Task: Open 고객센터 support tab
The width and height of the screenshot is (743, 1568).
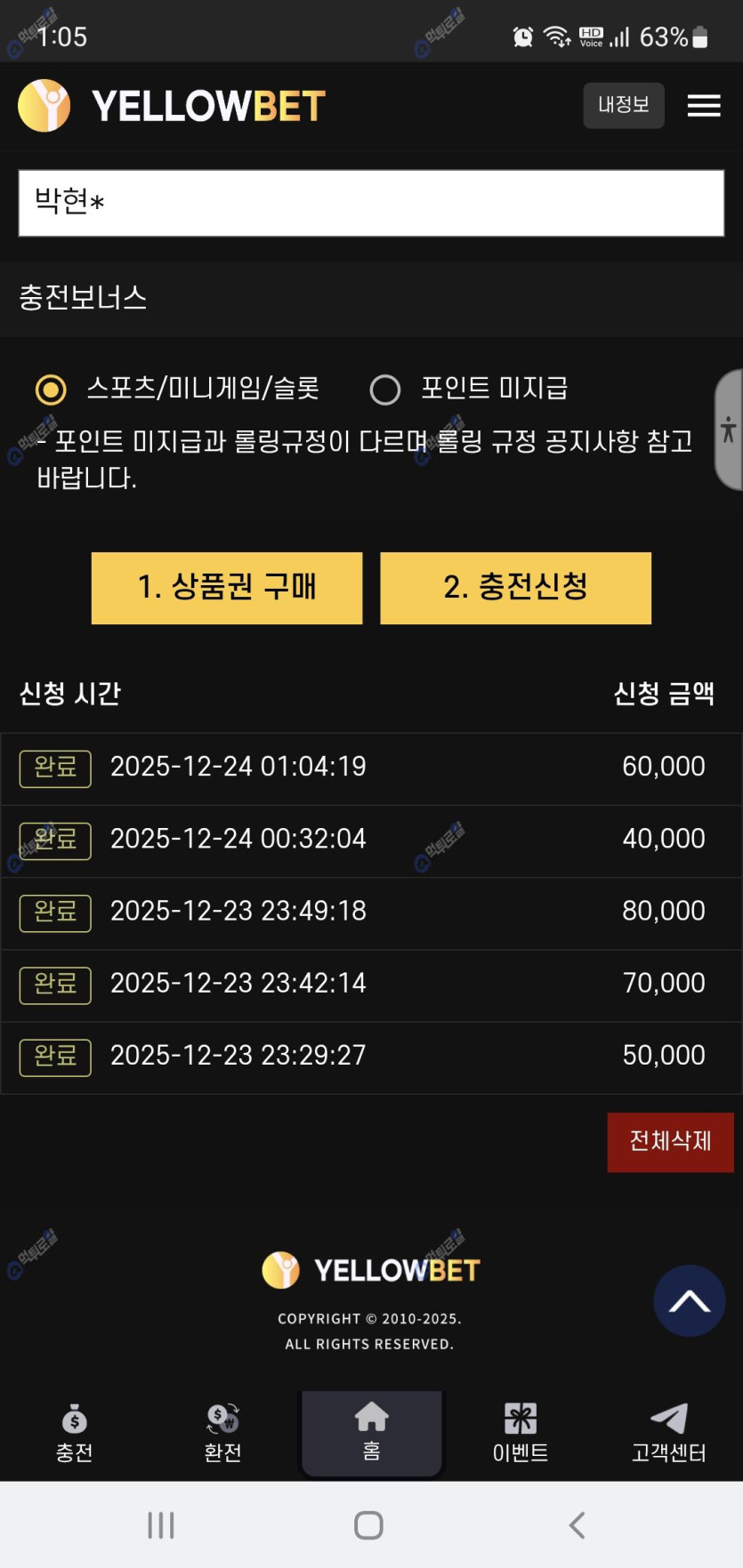Action: tap(668, 1433)
